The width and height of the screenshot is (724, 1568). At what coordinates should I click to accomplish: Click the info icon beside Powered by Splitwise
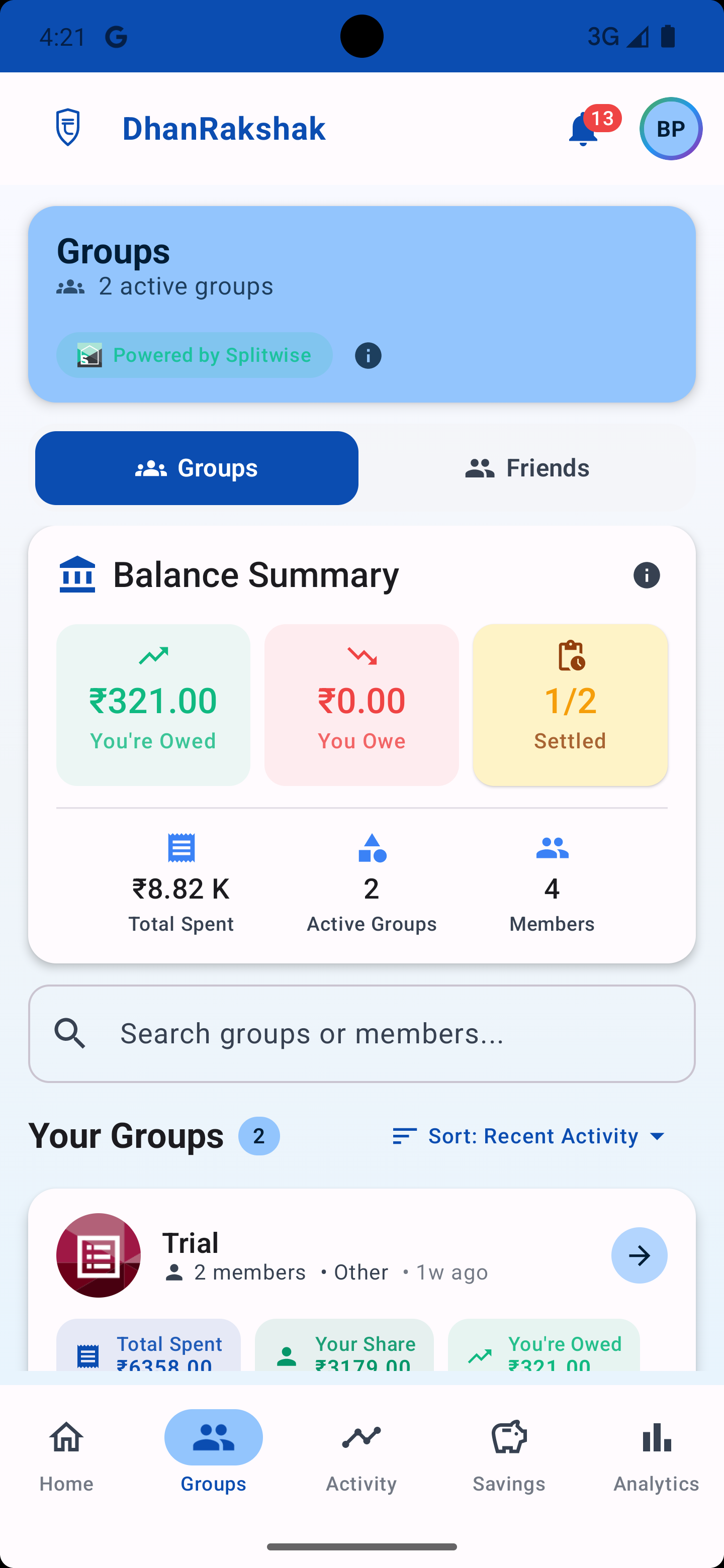368,355
